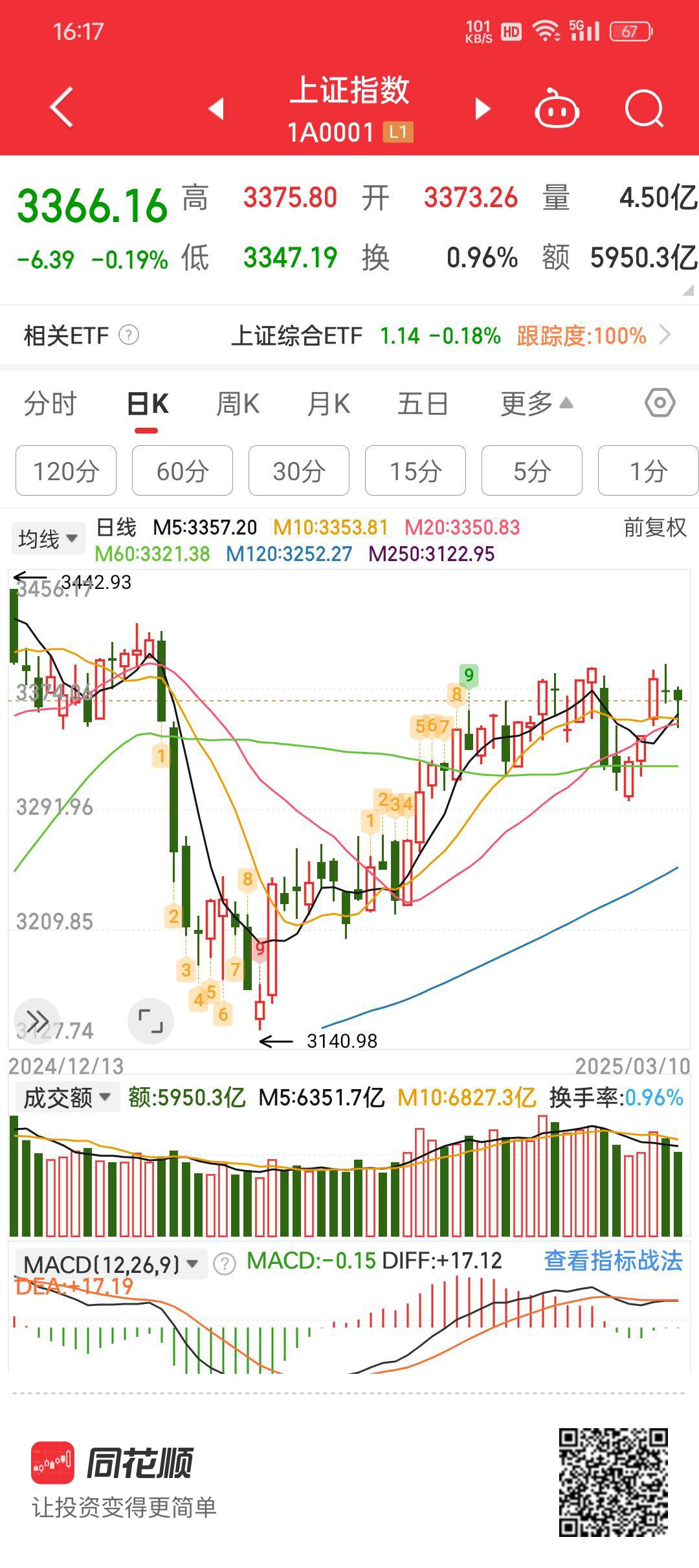Screen dimensions: 699x1568
Task: Open the AI assistant robot
Action: click(x=558, y=109)
